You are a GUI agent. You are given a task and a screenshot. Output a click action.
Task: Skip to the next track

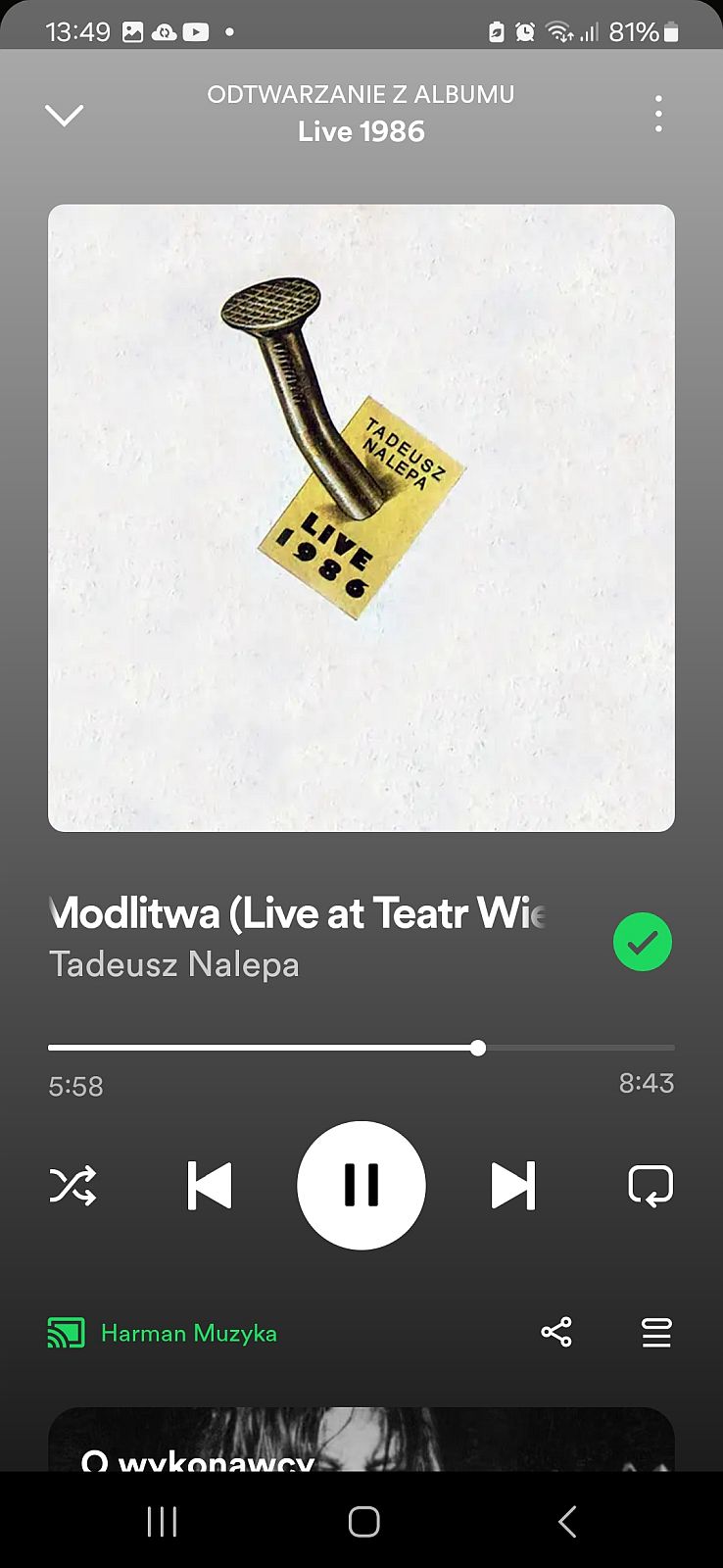(x=513, y=1185)
